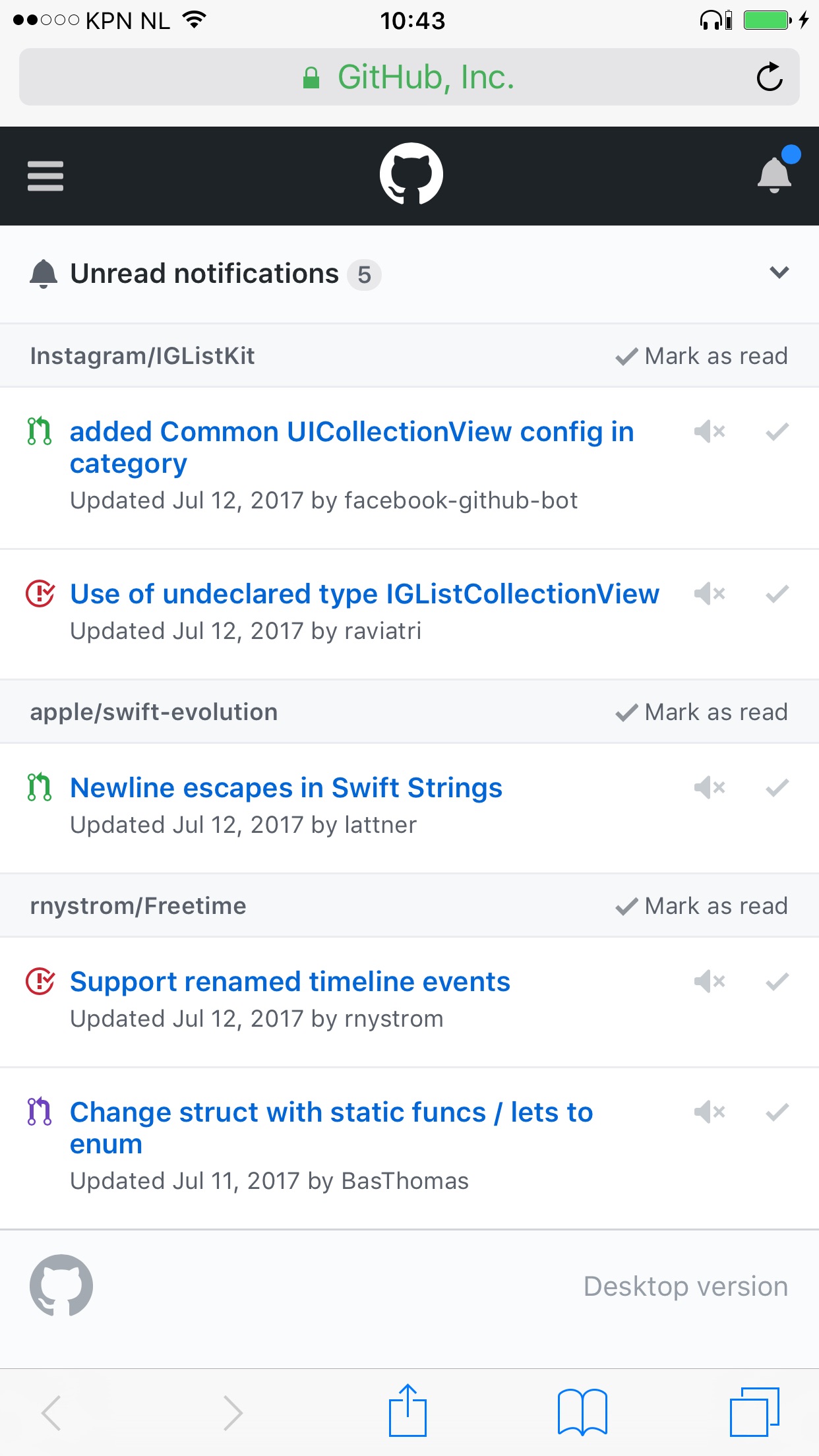This screenshot has height=1456, width=819.
Task: Open 'Use of undeclared type IGListCollectionView' issue
Action: tap(364, 594)
